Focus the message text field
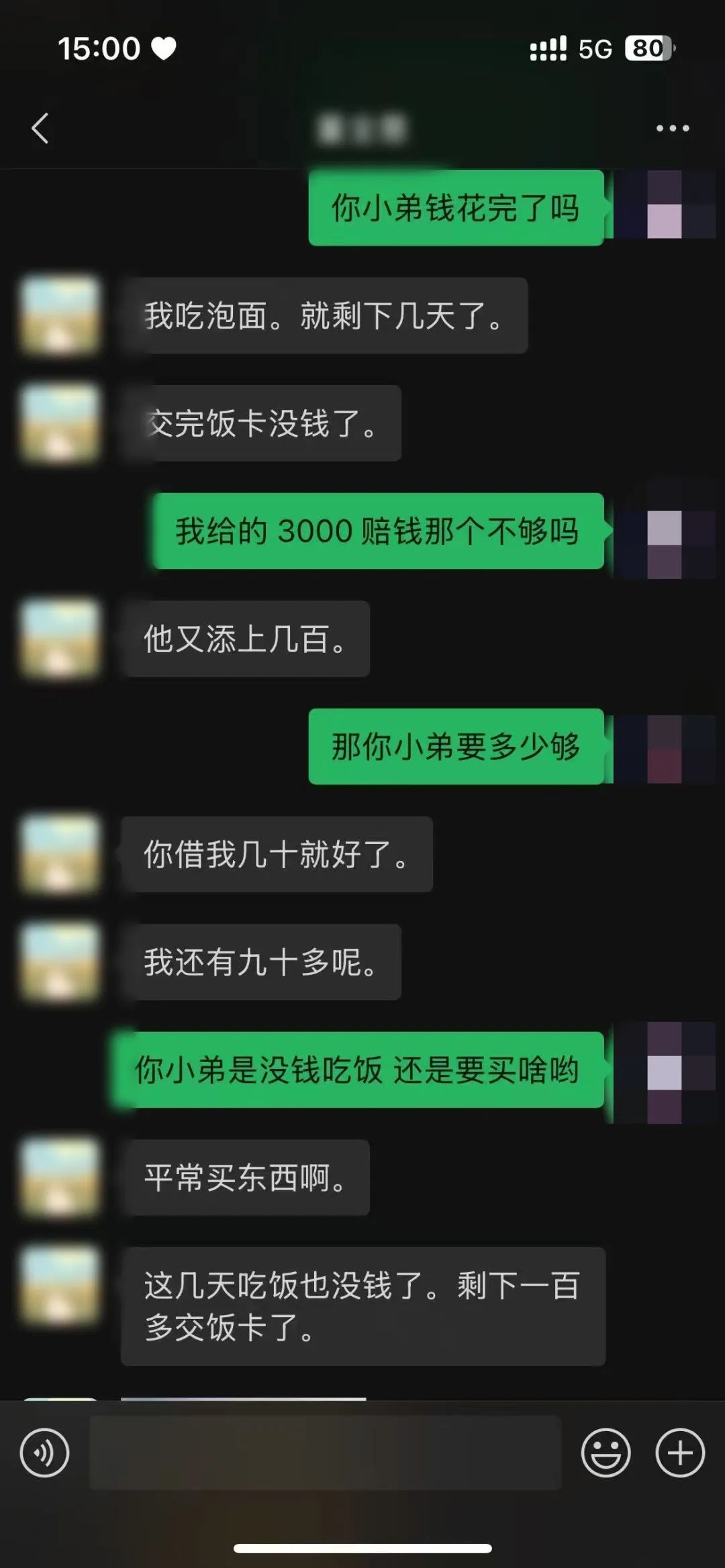Viewport: 725px width, 1568px height. pos(325,1453)
